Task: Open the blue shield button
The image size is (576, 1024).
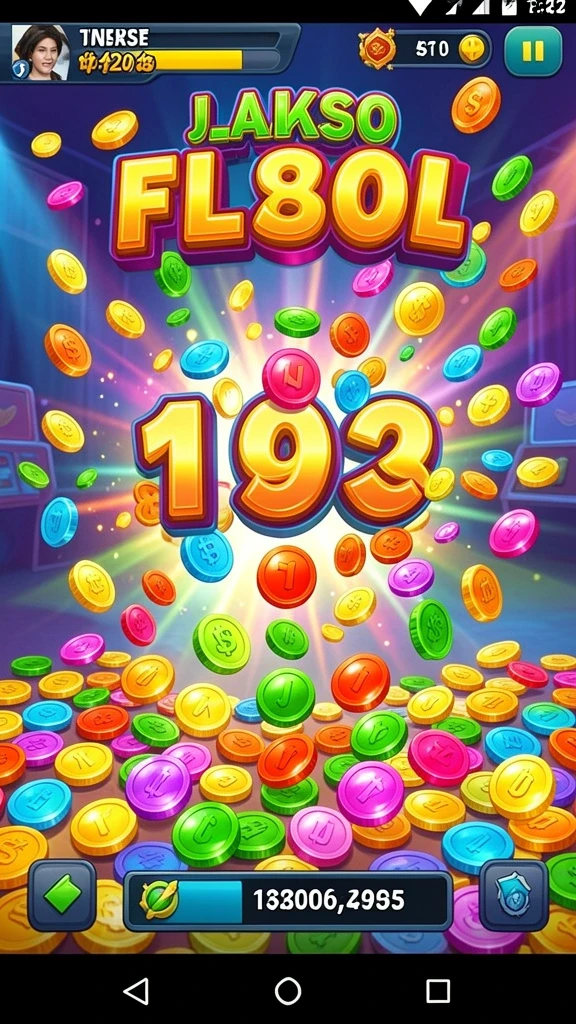Action: tap(513, 895)
